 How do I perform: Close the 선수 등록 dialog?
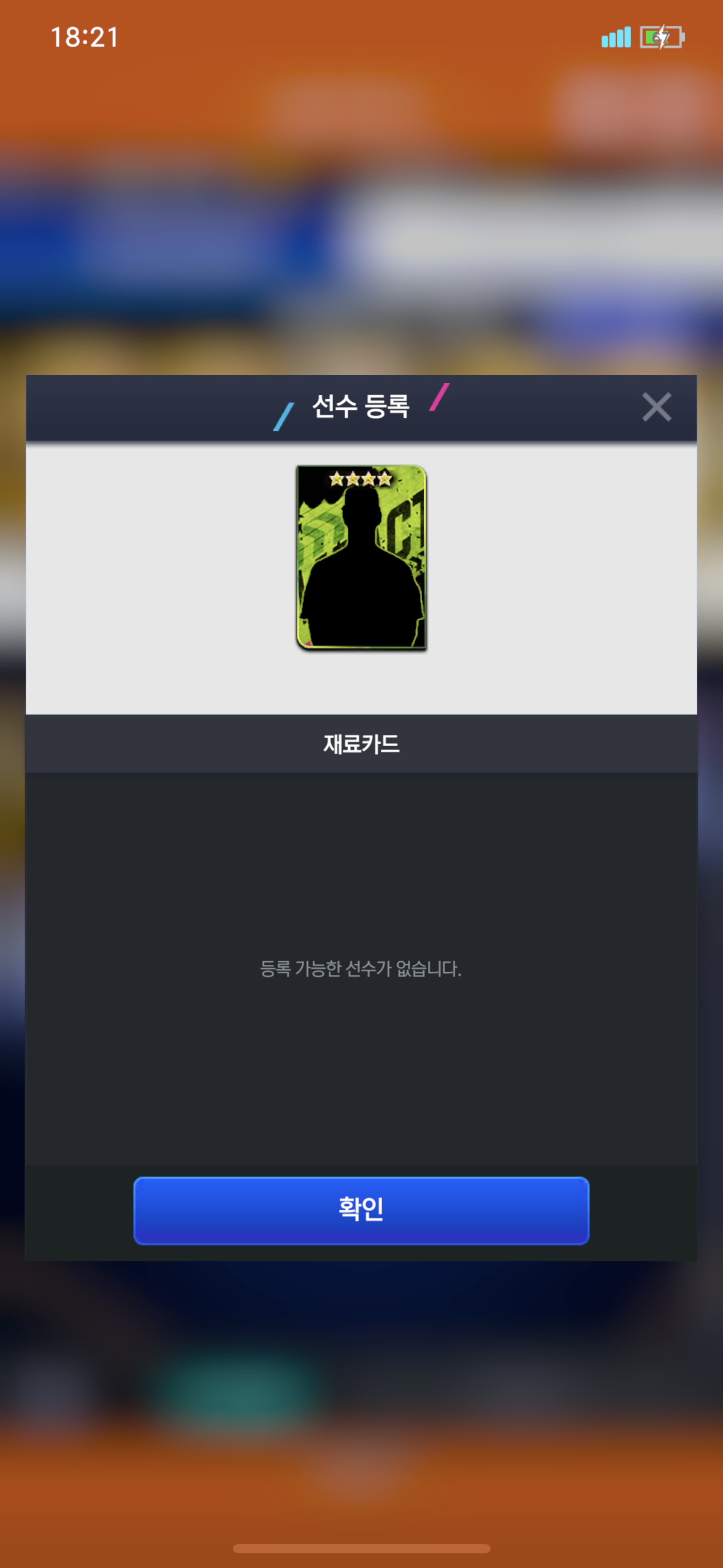point(656,407)
